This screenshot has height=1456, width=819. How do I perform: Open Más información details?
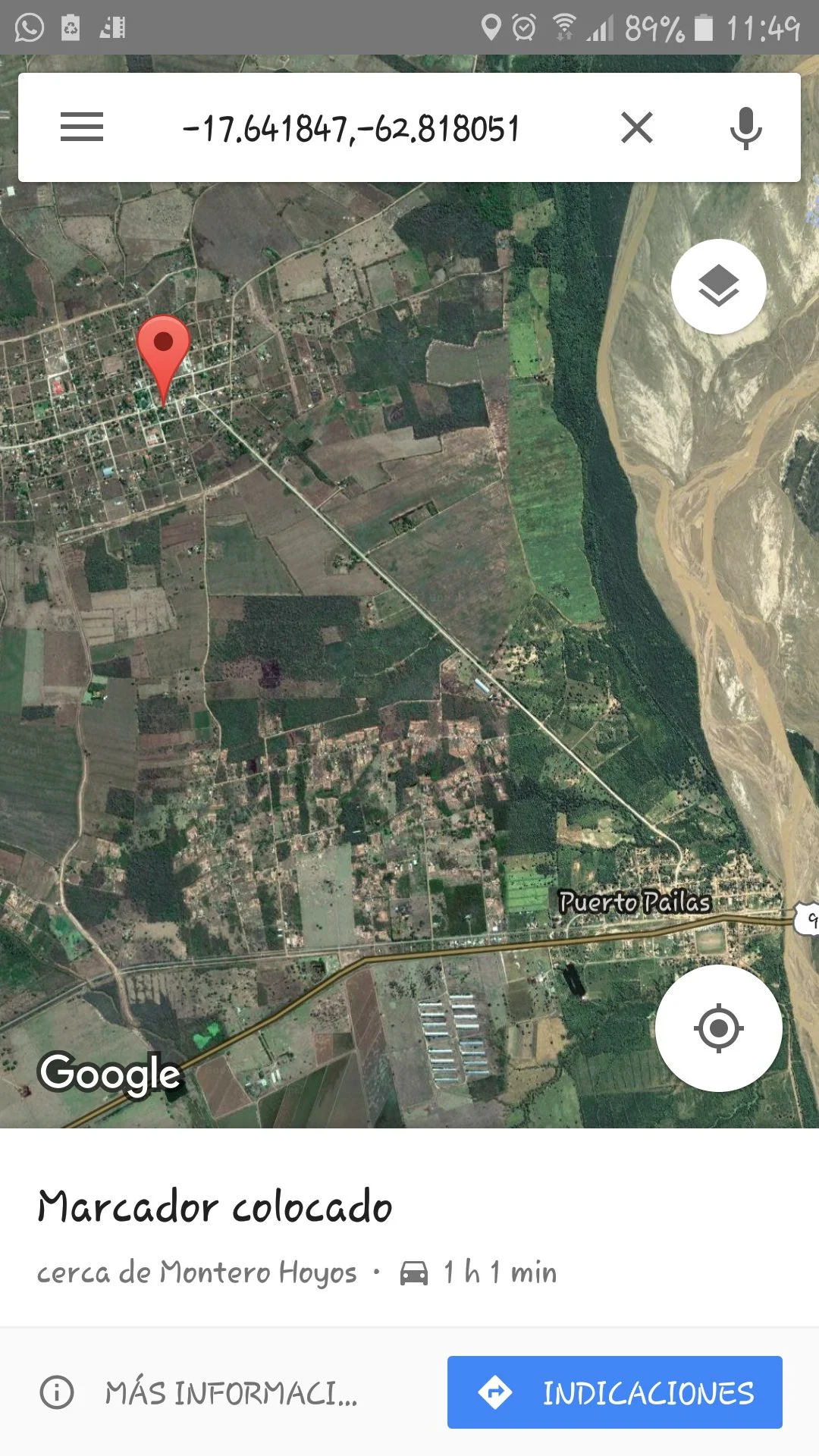[199, 1393]
